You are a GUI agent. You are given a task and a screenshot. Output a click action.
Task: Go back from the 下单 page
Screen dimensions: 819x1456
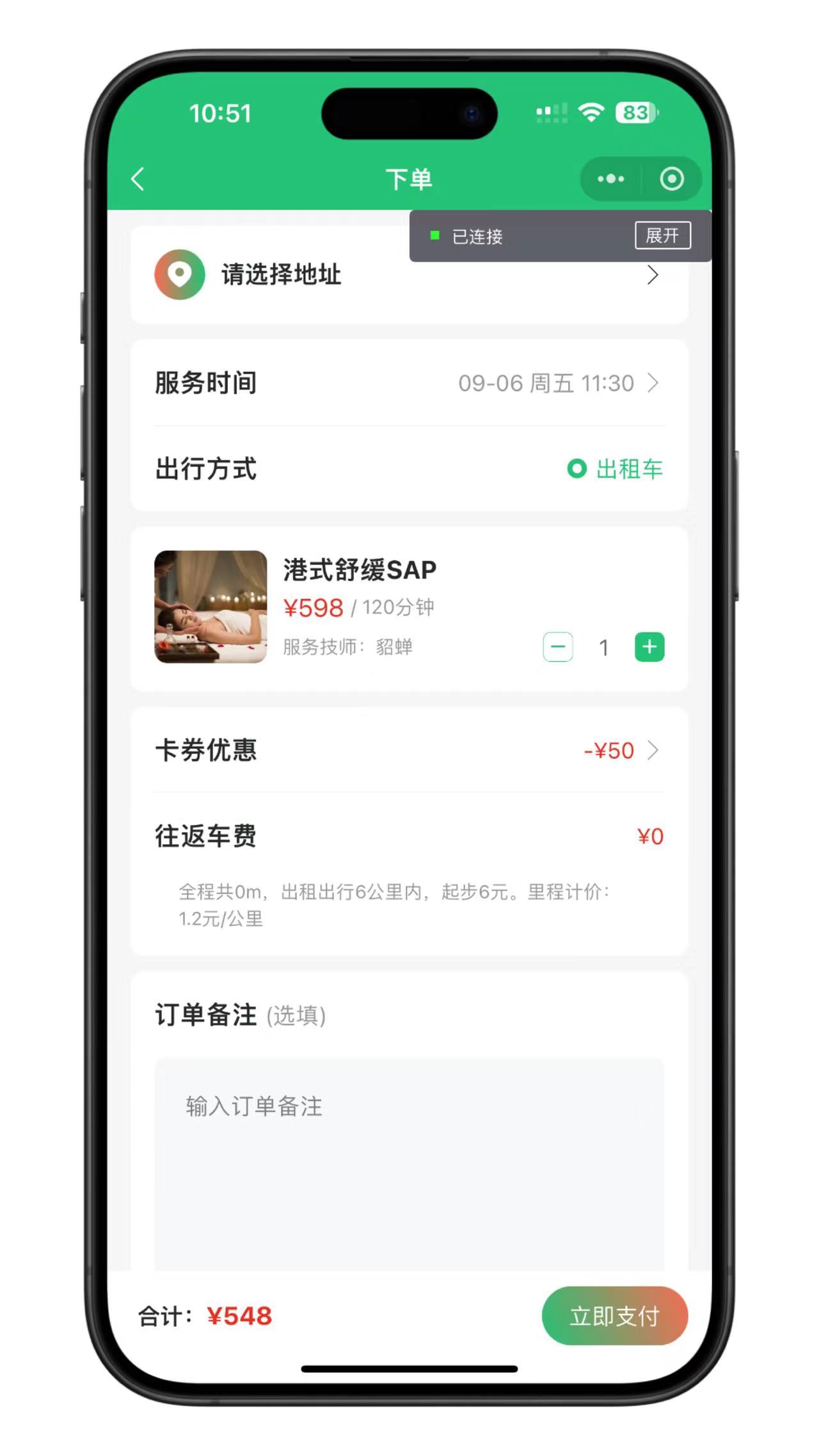pos(138,179)
